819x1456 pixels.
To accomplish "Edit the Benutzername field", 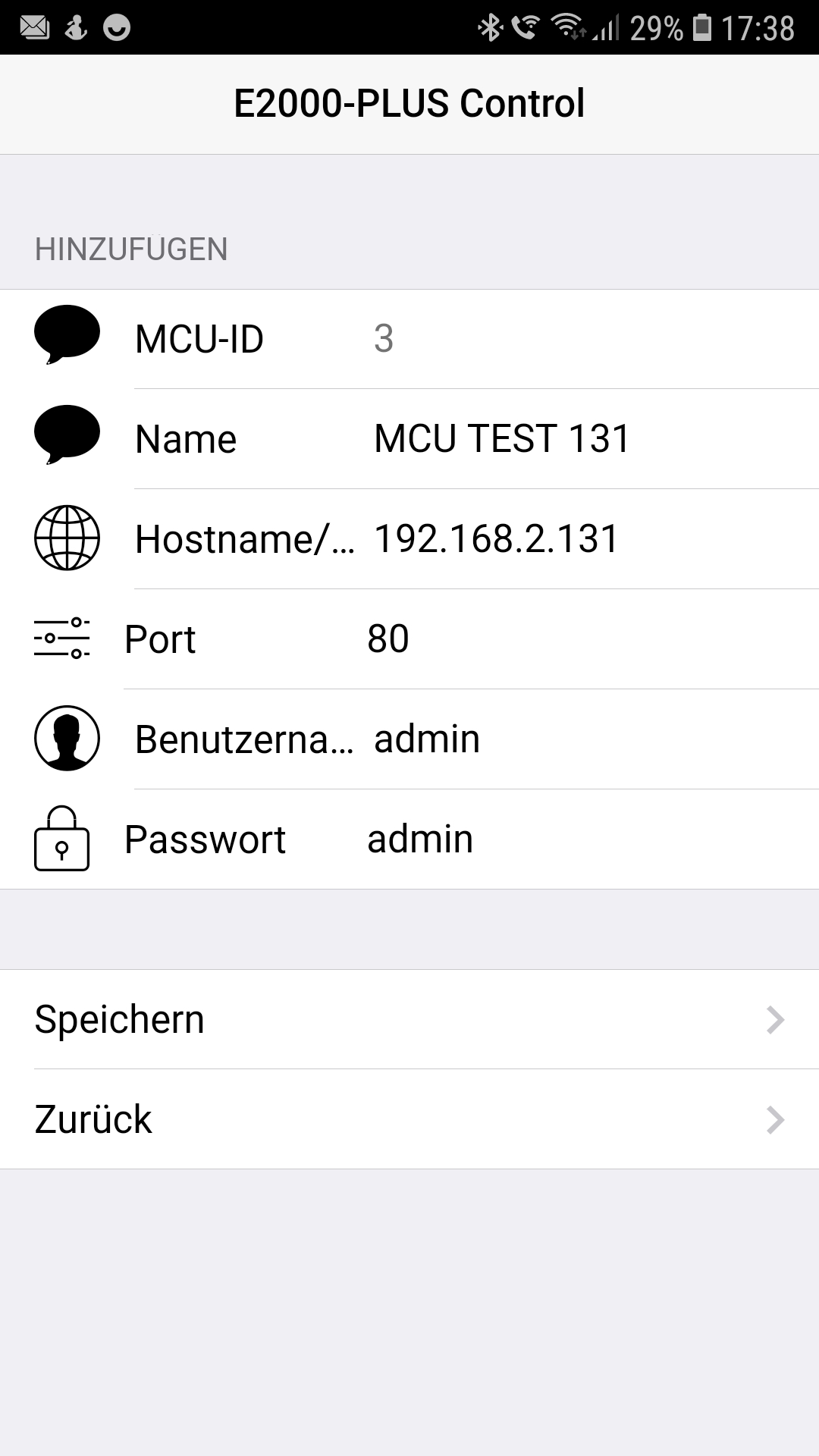I will tap(576, 739).
